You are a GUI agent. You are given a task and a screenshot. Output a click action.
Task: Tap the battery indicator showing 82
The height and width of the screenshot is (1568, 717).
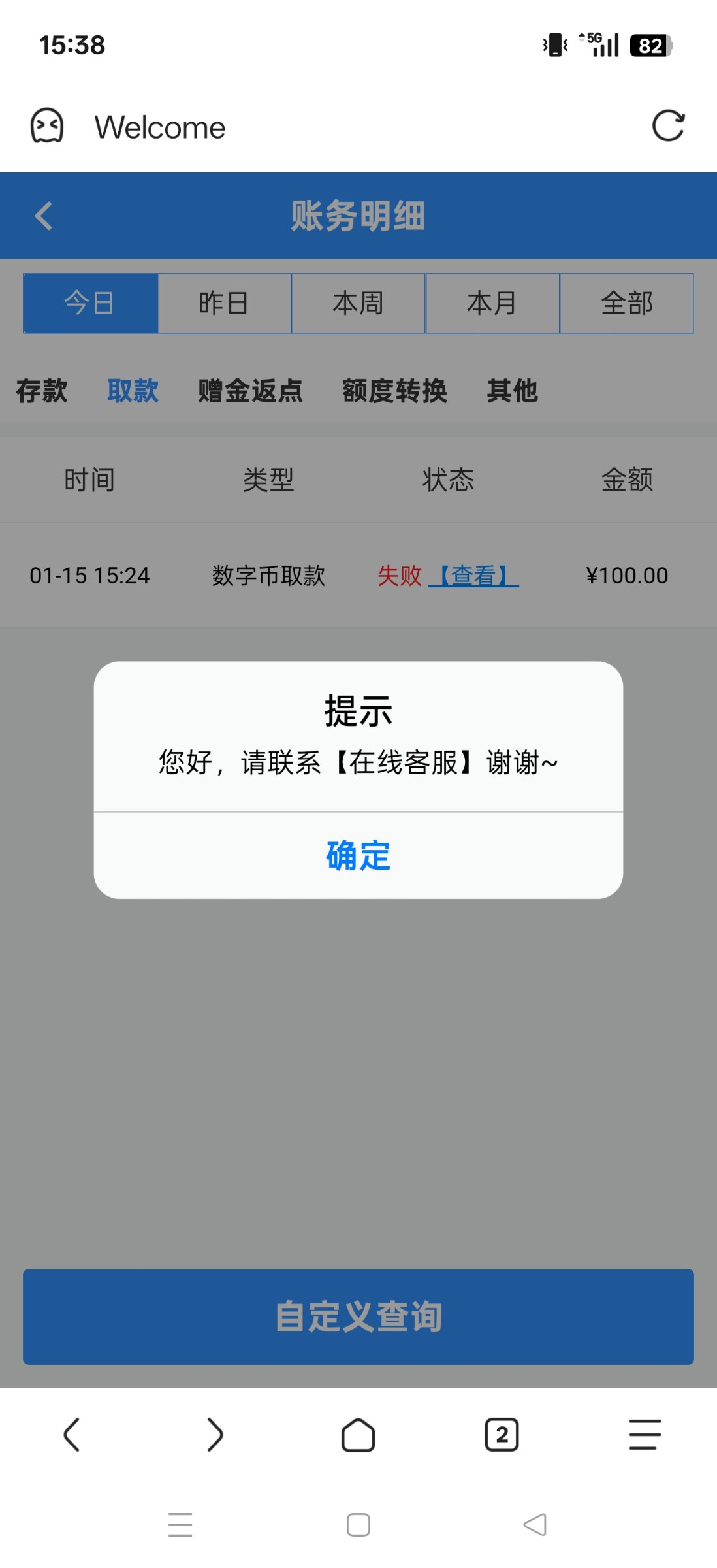650,44
